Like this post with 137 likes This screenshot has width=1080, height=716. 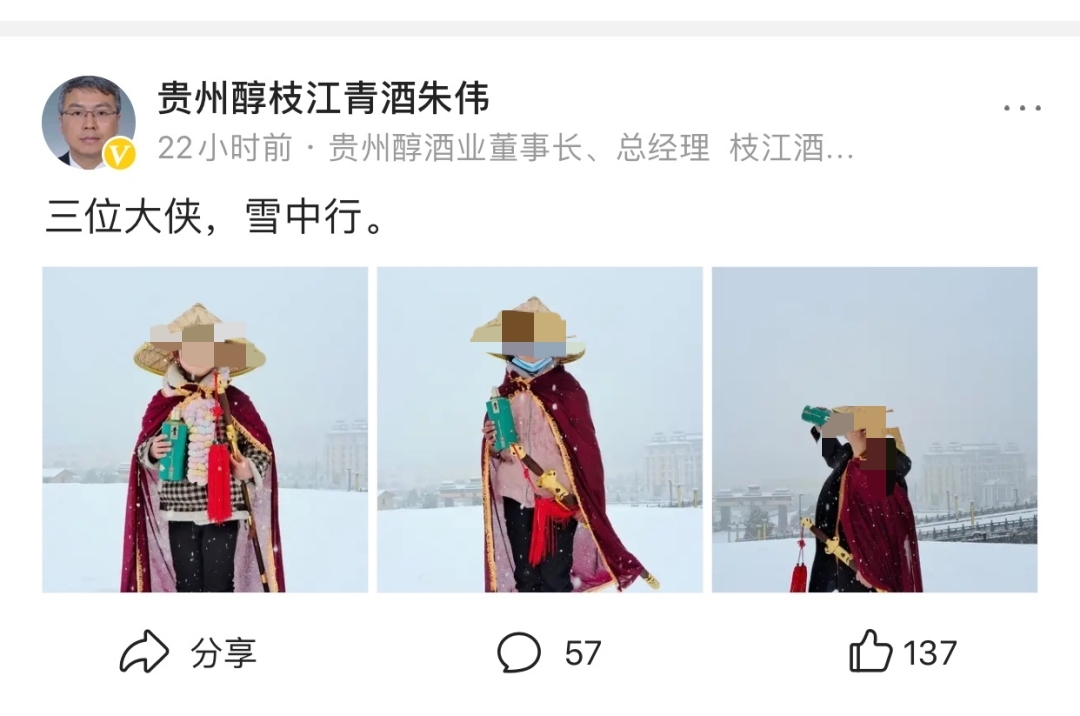(902, 653)
